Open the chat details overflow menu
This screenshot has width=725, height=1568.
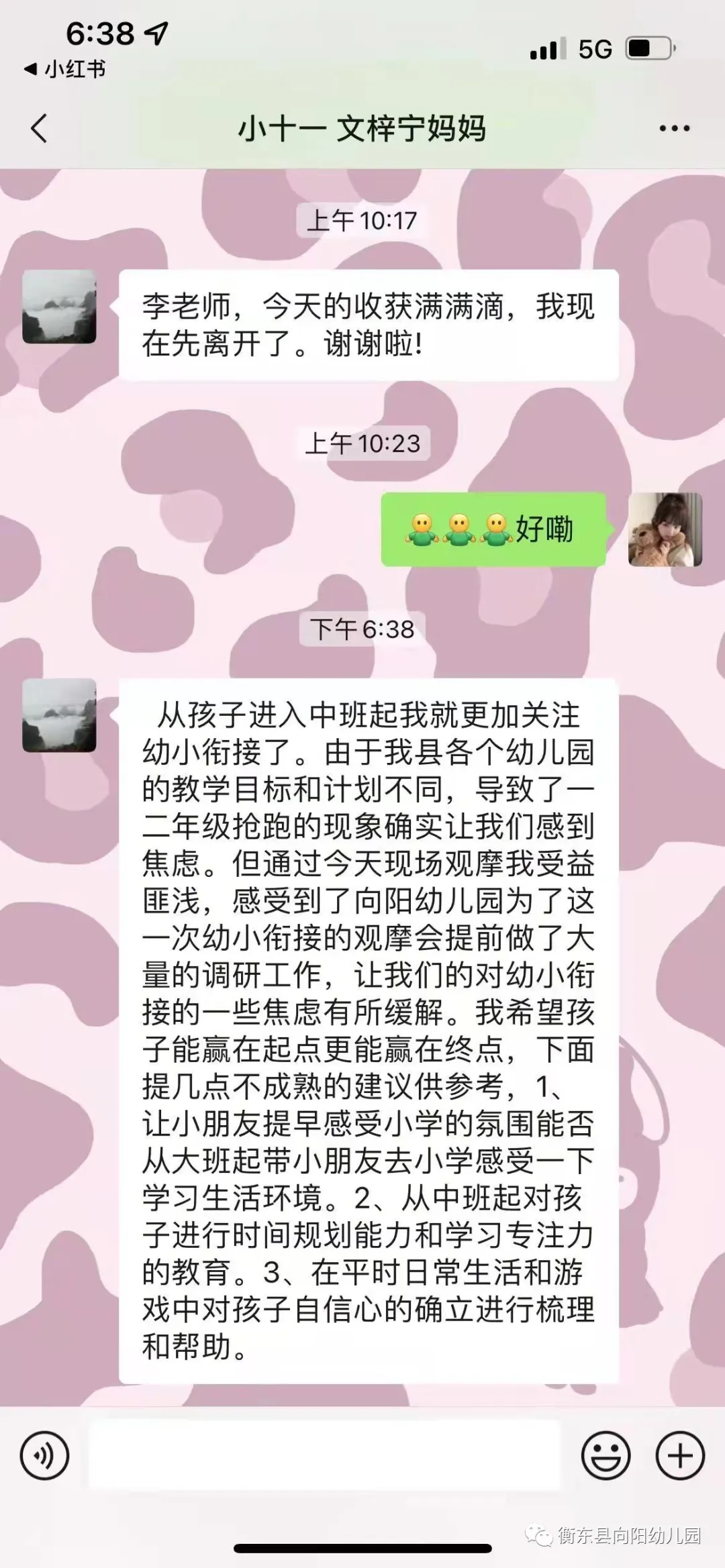(674, 128)
